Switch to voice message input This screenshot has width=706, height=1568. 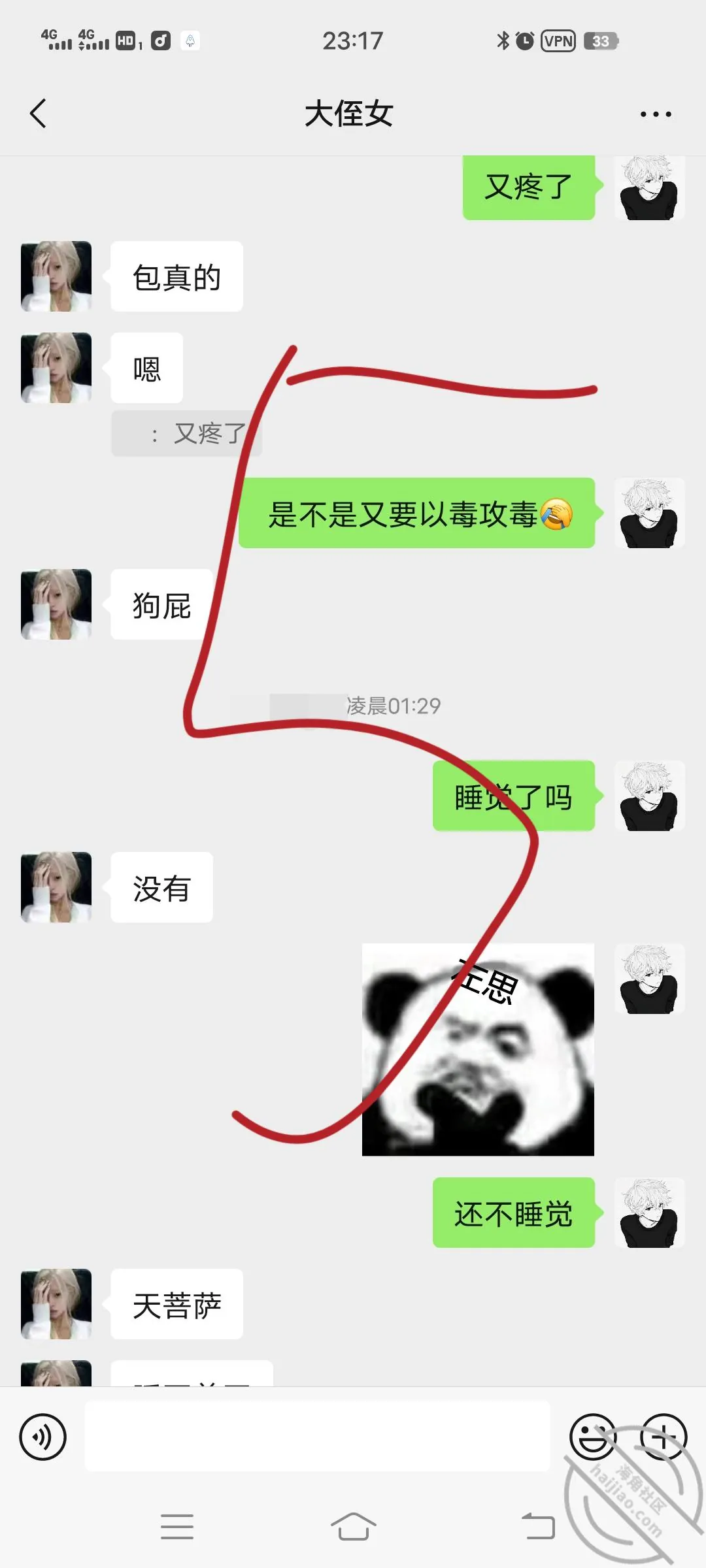43,1437
